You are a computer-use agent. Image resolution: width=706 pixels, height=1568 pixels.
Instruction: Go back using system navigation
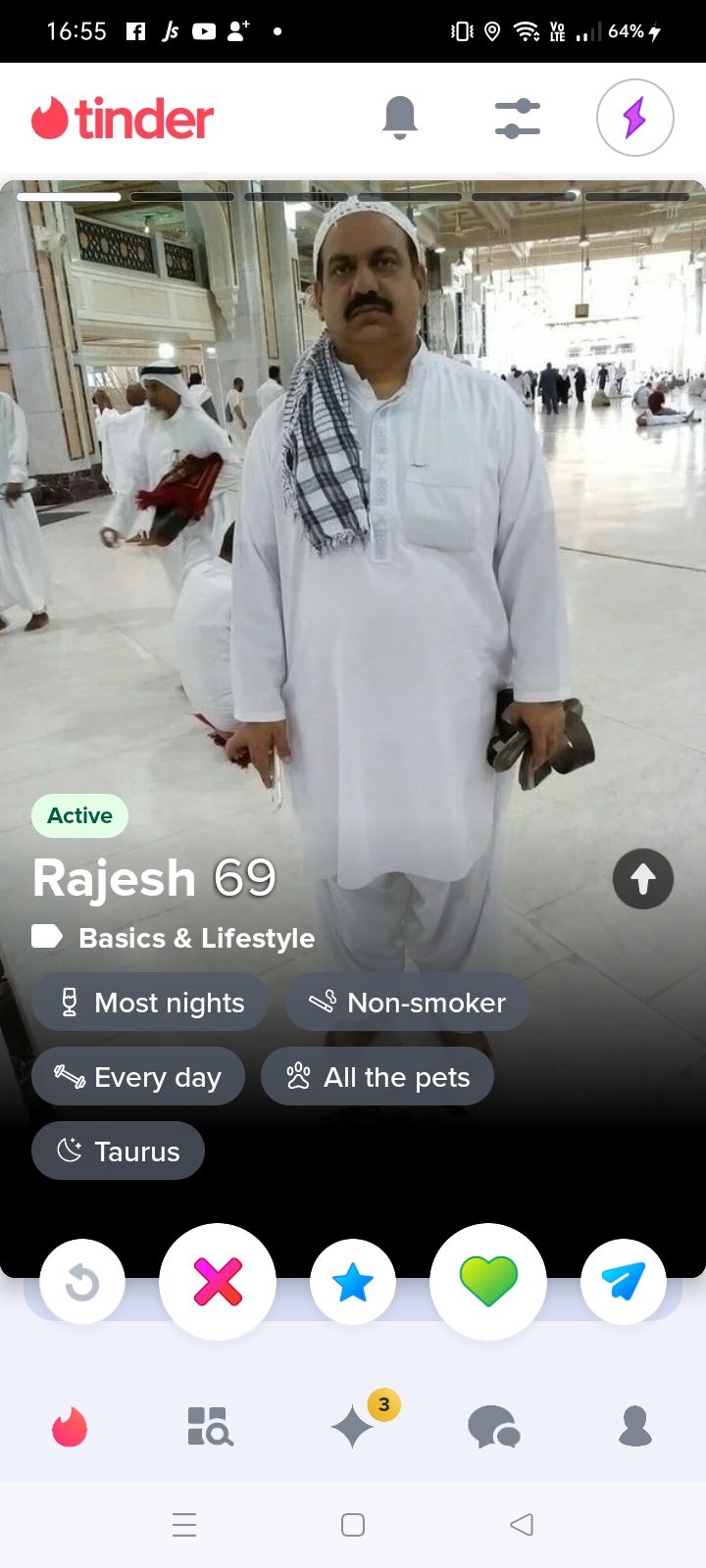point(522,1525)
